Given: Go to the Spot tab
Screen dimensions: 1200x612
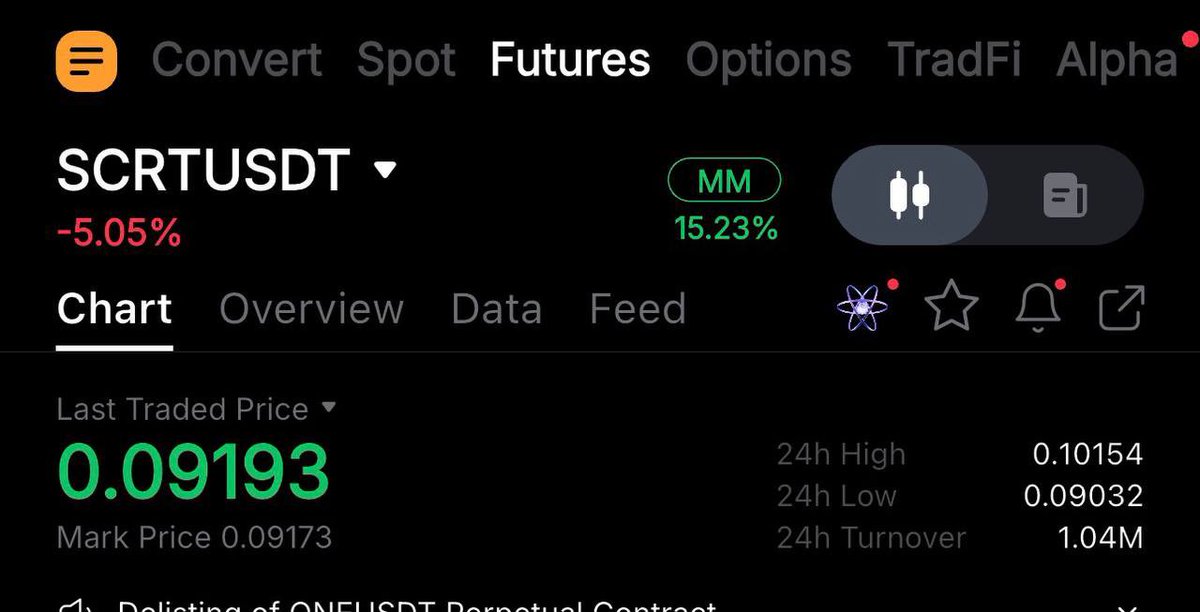Looking at the screenshot, I should coord(406,60).
